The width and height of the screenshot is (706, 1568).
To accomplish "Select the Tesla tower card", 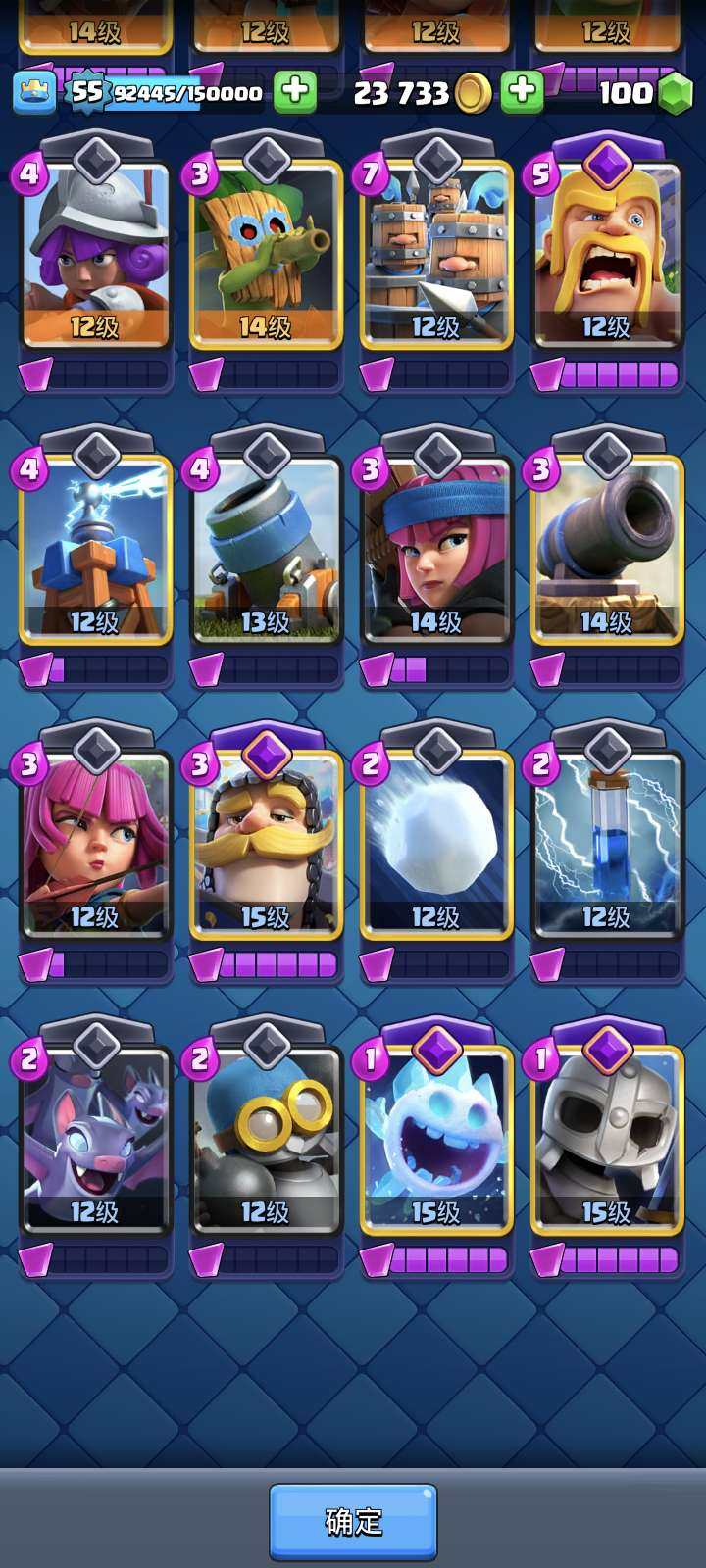I will pyautogui.click(x=95, y=550).
